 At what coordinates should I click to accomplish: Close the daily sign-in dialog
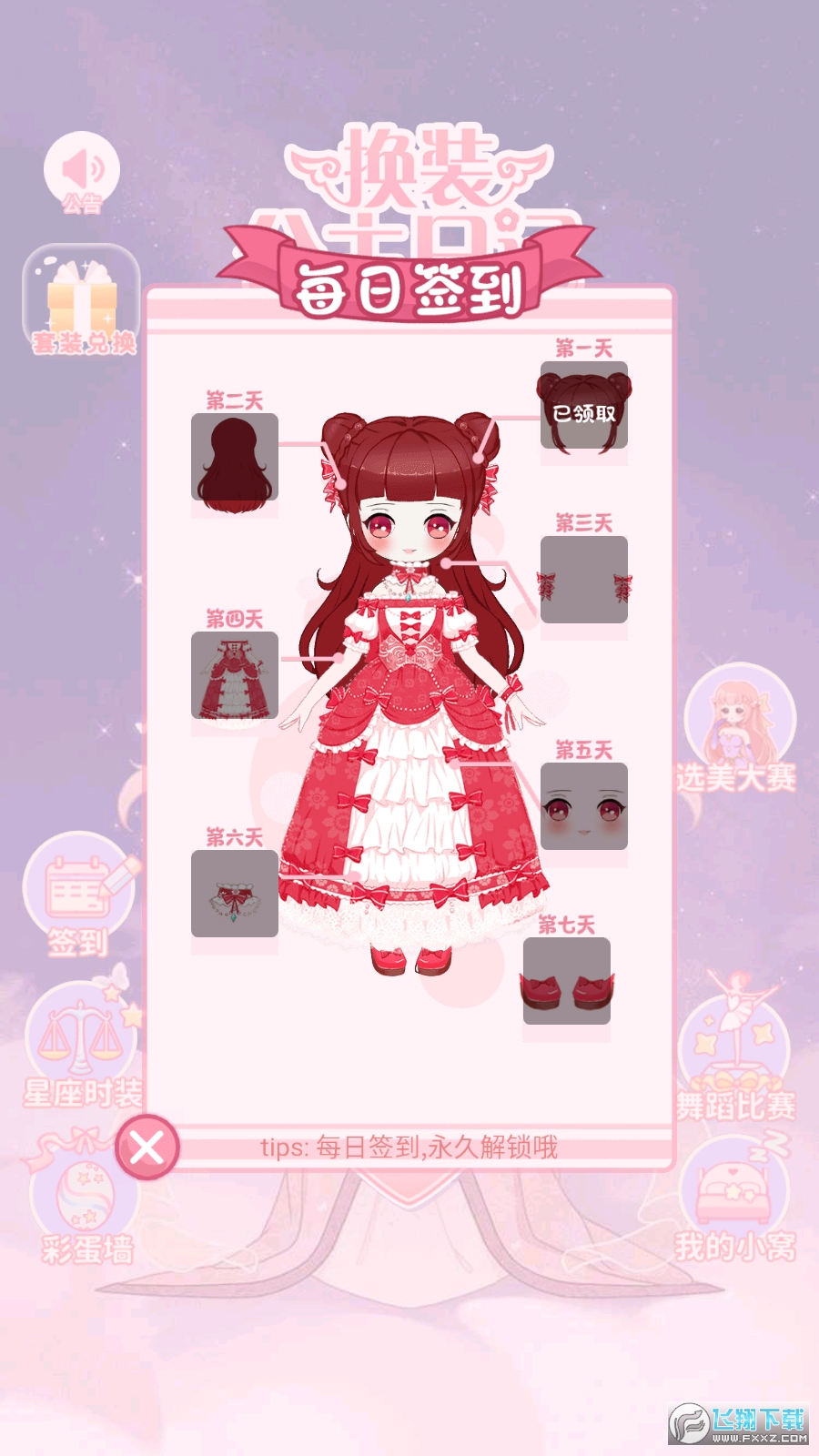pyautogui.click(x=147, y=1147)
